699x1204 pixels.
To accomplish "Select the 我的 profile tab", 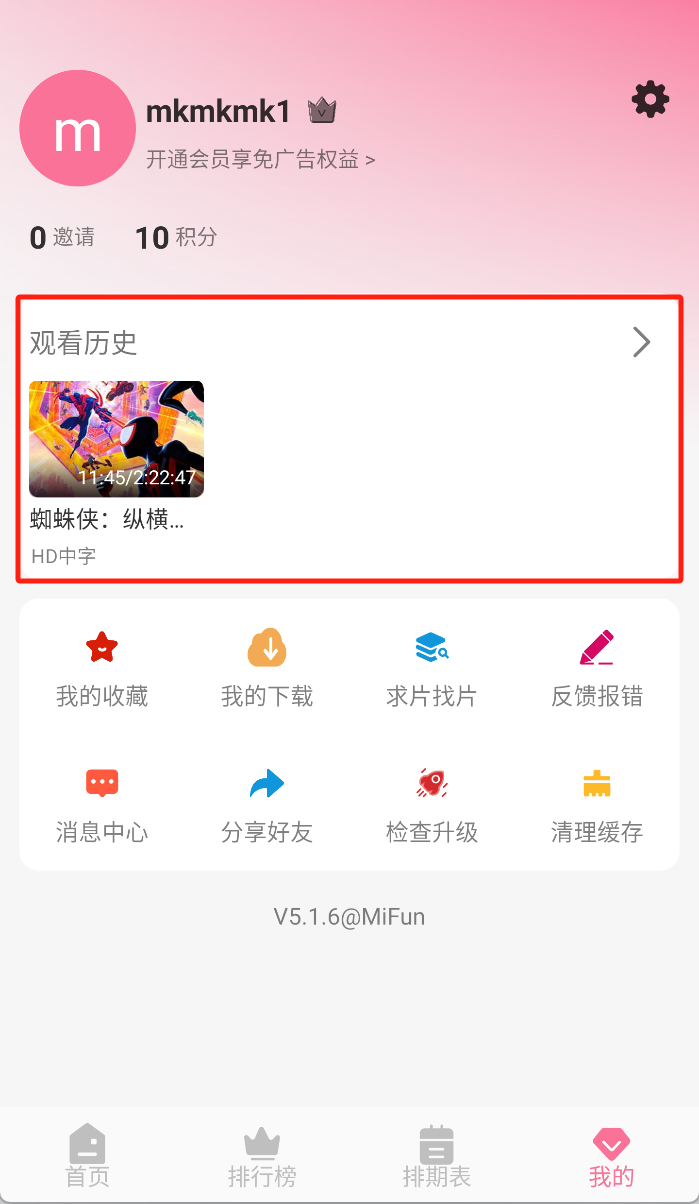I will tap(611, 1156).
